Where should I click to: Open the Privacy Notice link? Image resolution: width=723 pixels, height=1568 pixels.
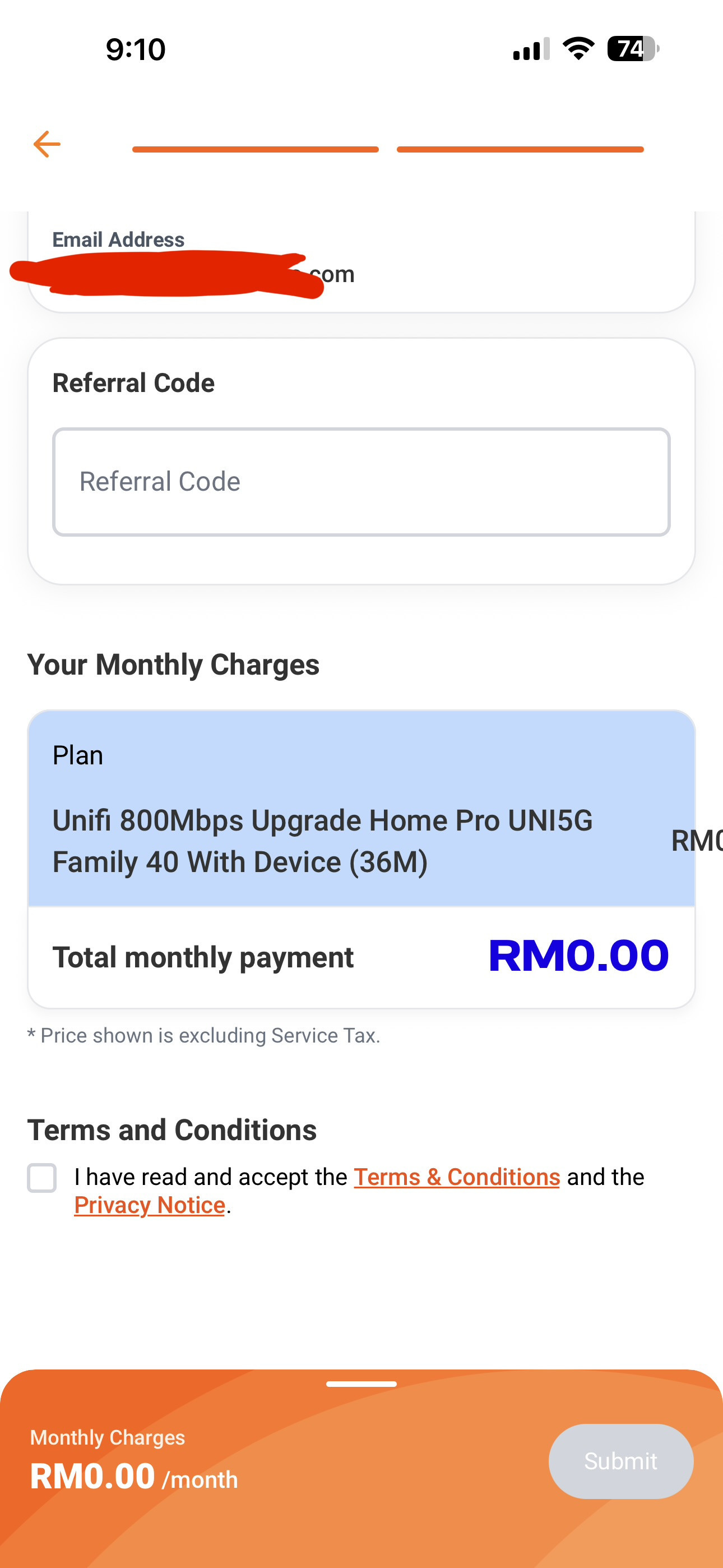[x=150, y=1205]
